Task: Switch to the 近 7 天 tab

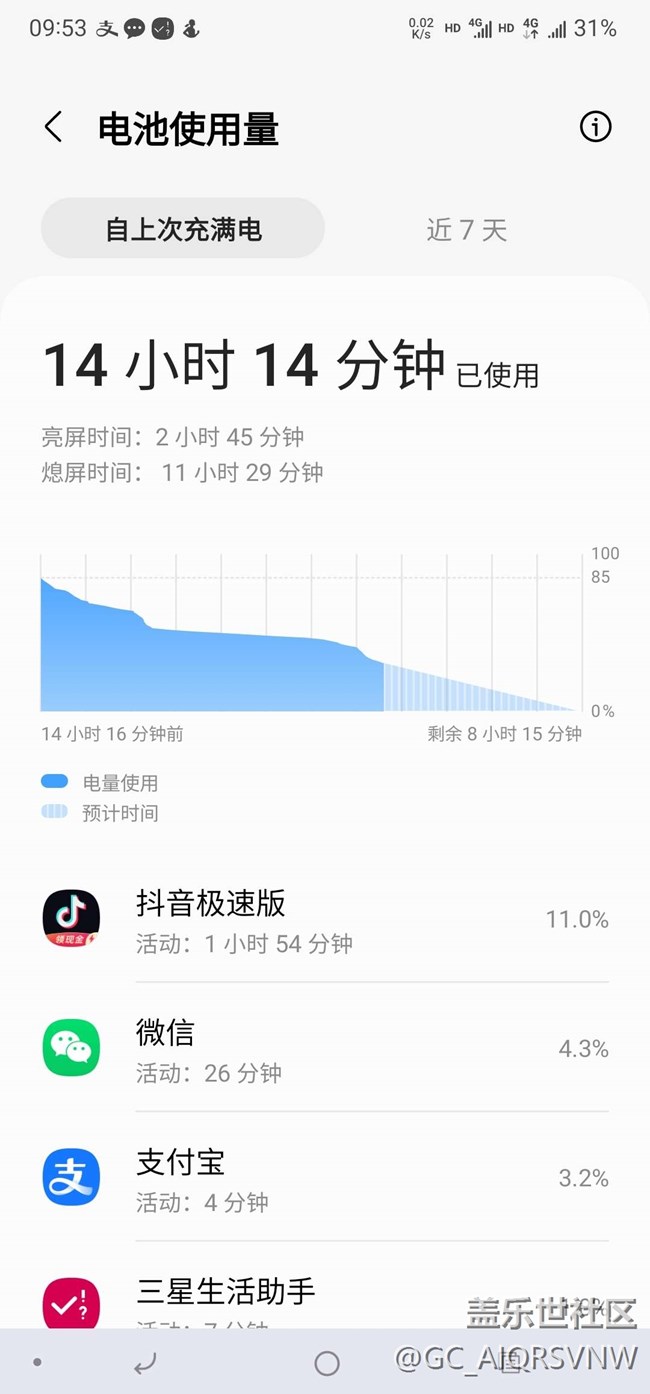Action: coord(467,230)
